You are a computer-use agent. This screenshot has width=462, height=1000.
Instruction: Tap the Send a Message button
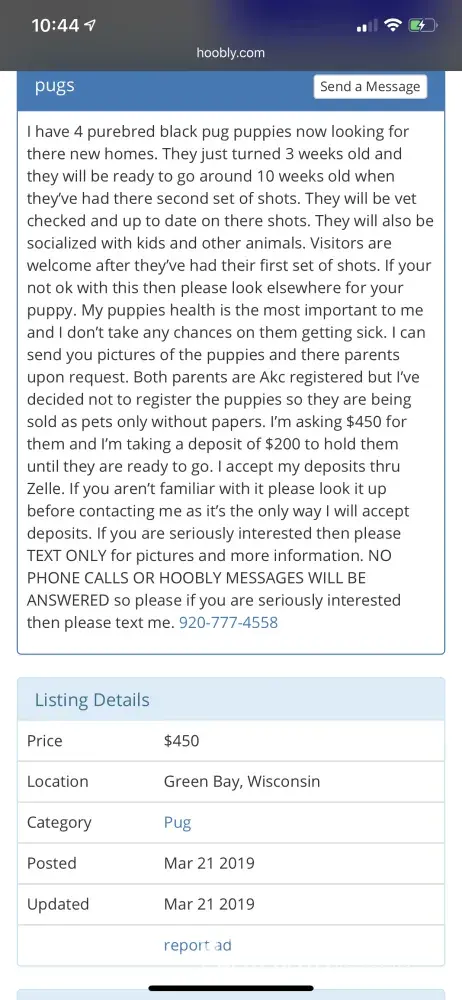click(370, 87)
